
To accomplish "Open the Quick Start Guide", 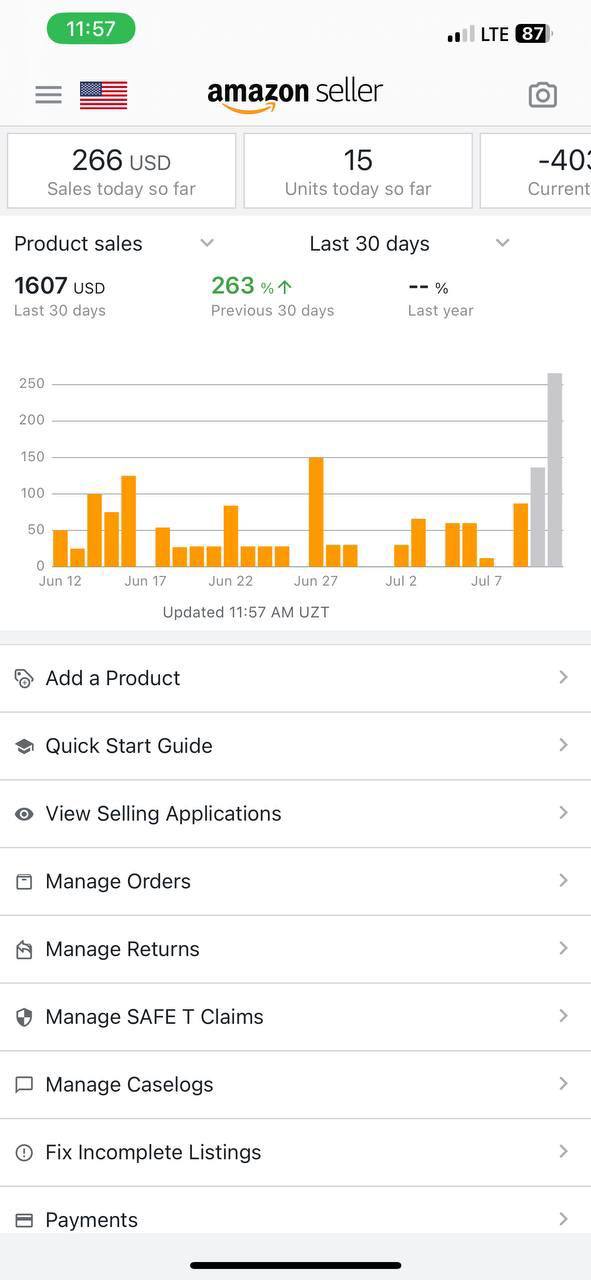I will 295,746.
